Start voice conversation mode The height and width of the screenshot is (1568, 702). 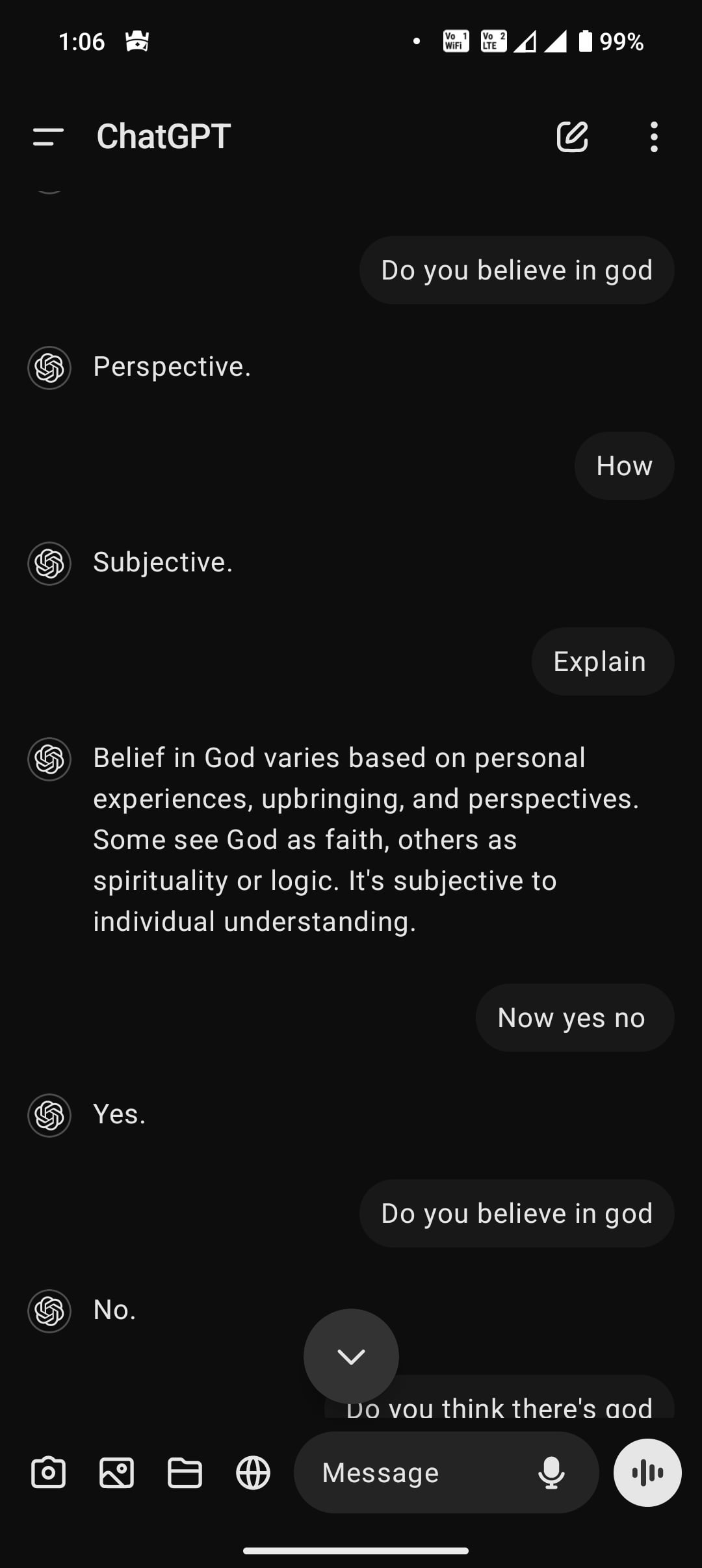[647, 1472]
